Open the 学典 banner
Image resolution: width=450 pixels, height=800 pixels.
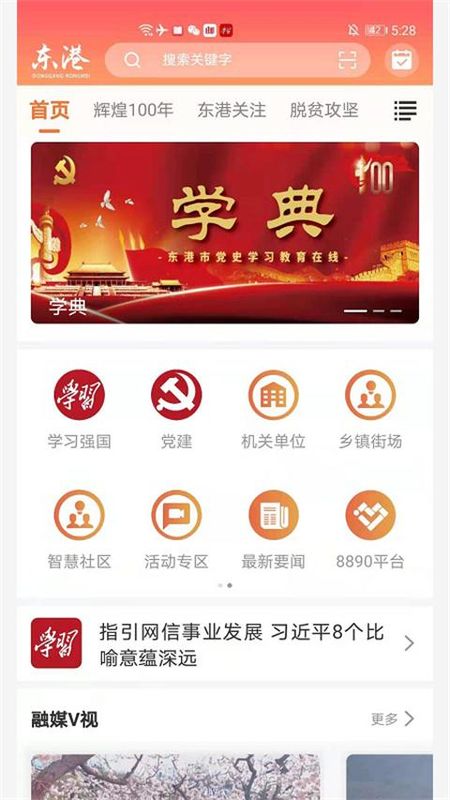[225, 233]
